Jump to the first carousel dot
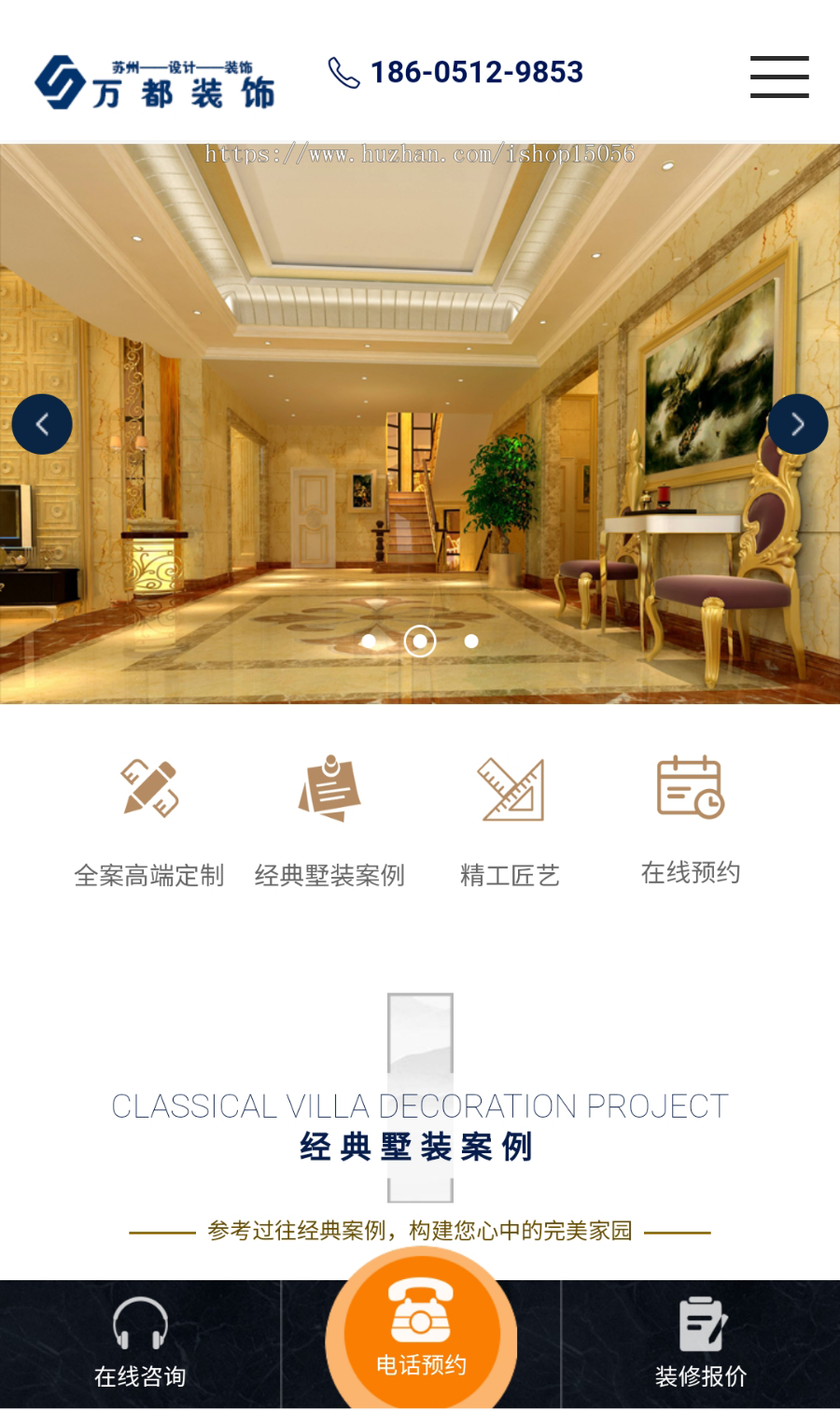Screen dimensions: 840x1410 coord(369,642)
